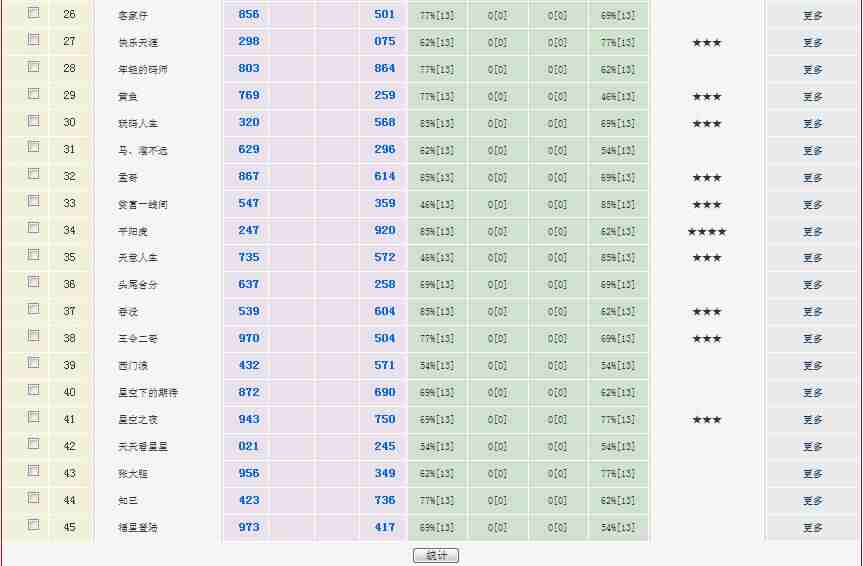Screen dimensions: 863x566
Task: Open 更多 for row 36
Action: click(813, 286)
